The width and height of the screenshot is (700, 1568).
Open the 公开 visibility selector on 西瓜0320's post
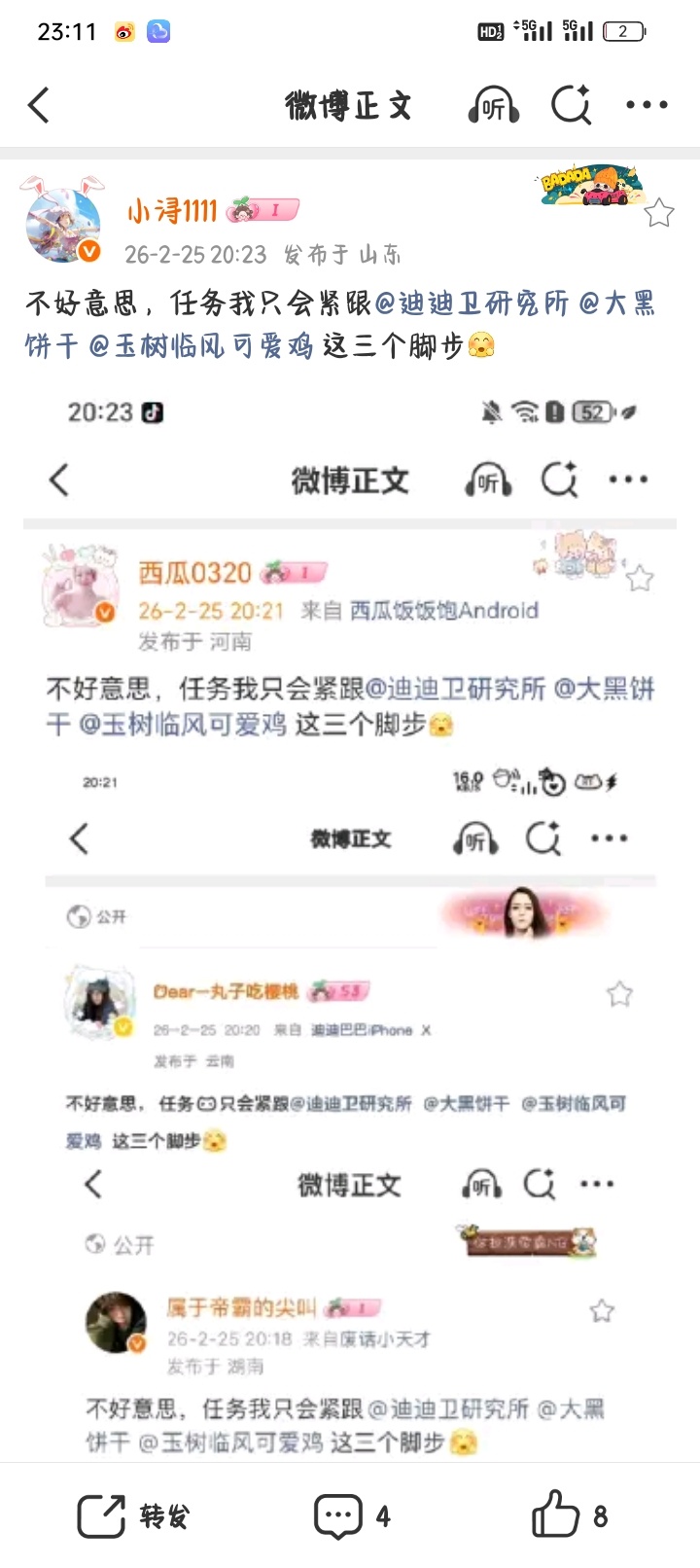(97, 915)
